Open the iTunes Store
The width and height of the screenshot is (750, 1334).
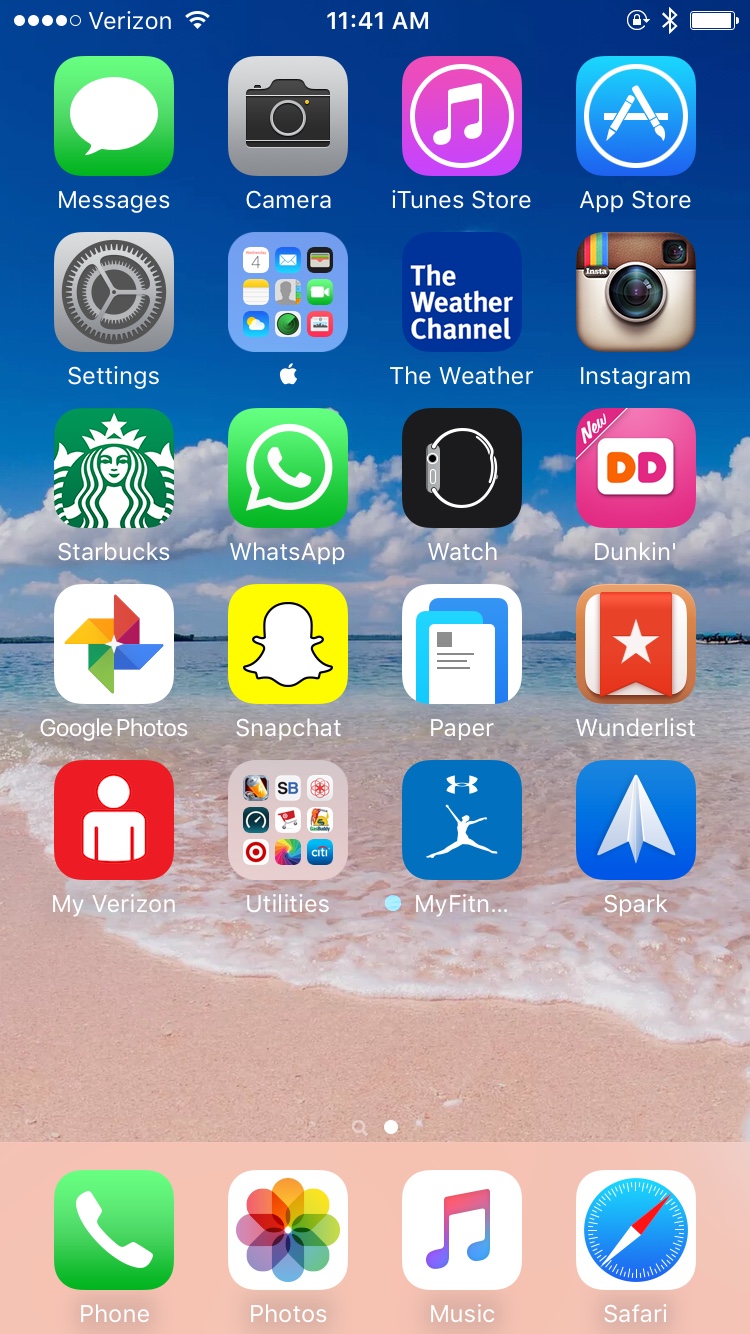click(462, 116)
